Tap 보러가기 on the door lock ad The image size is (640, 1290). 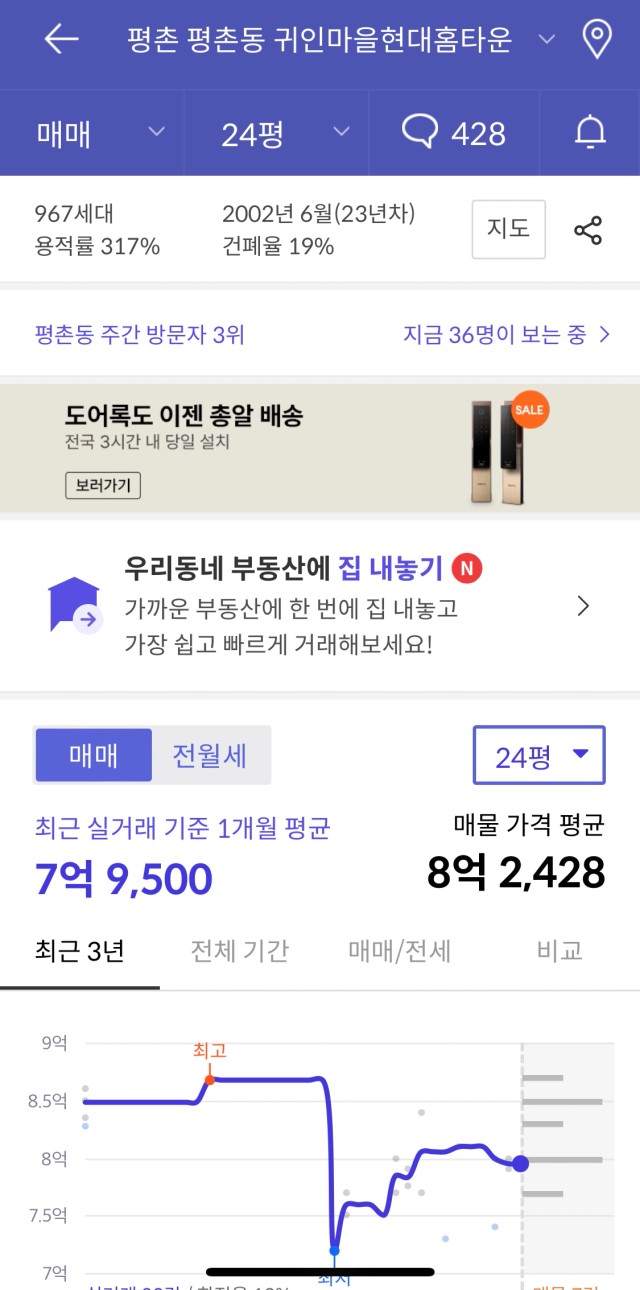click(x=104, y=485)
